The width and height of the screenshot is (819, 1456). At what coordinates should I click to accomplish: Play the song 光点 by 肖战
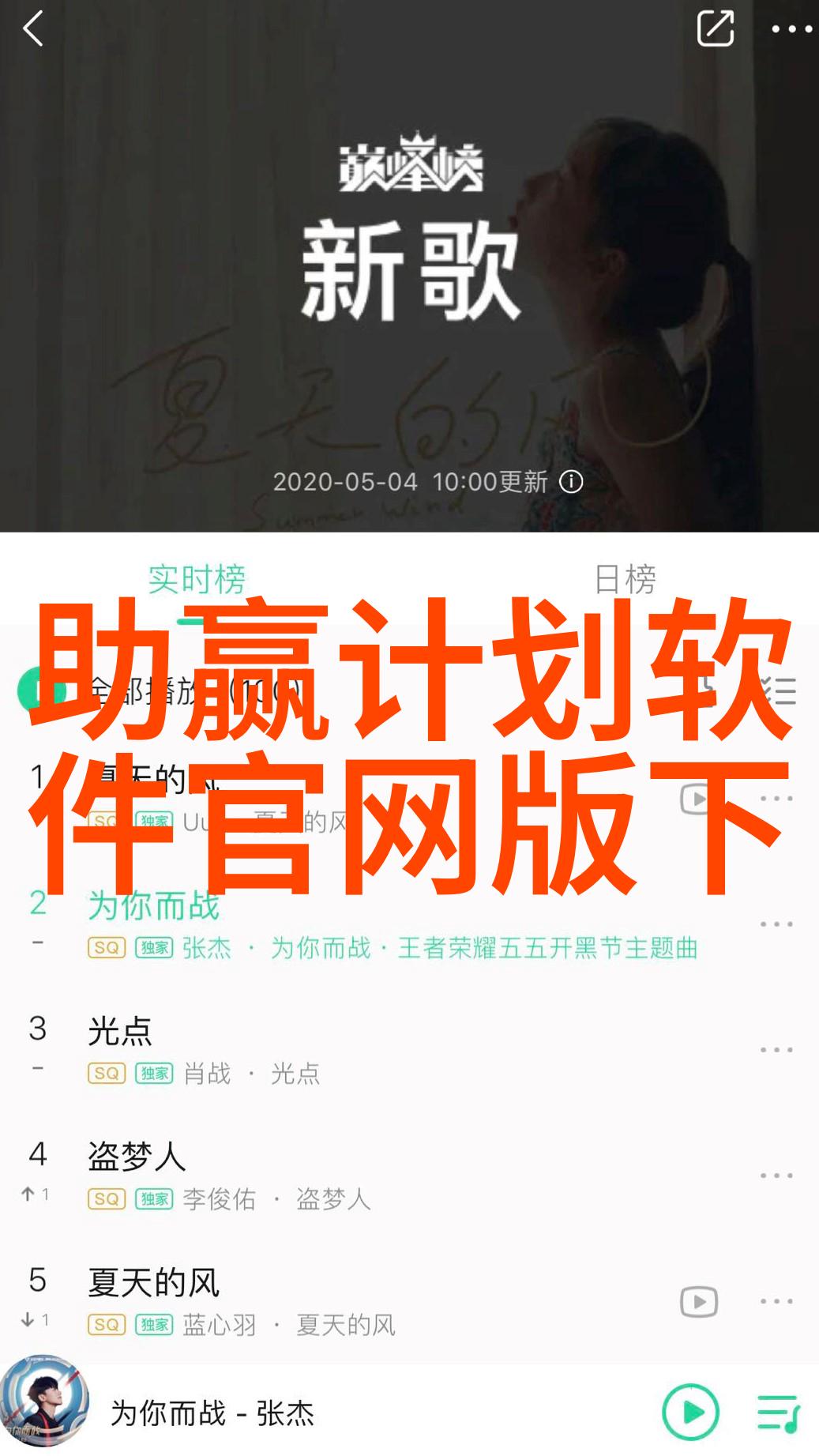(x=355, y=1051)
